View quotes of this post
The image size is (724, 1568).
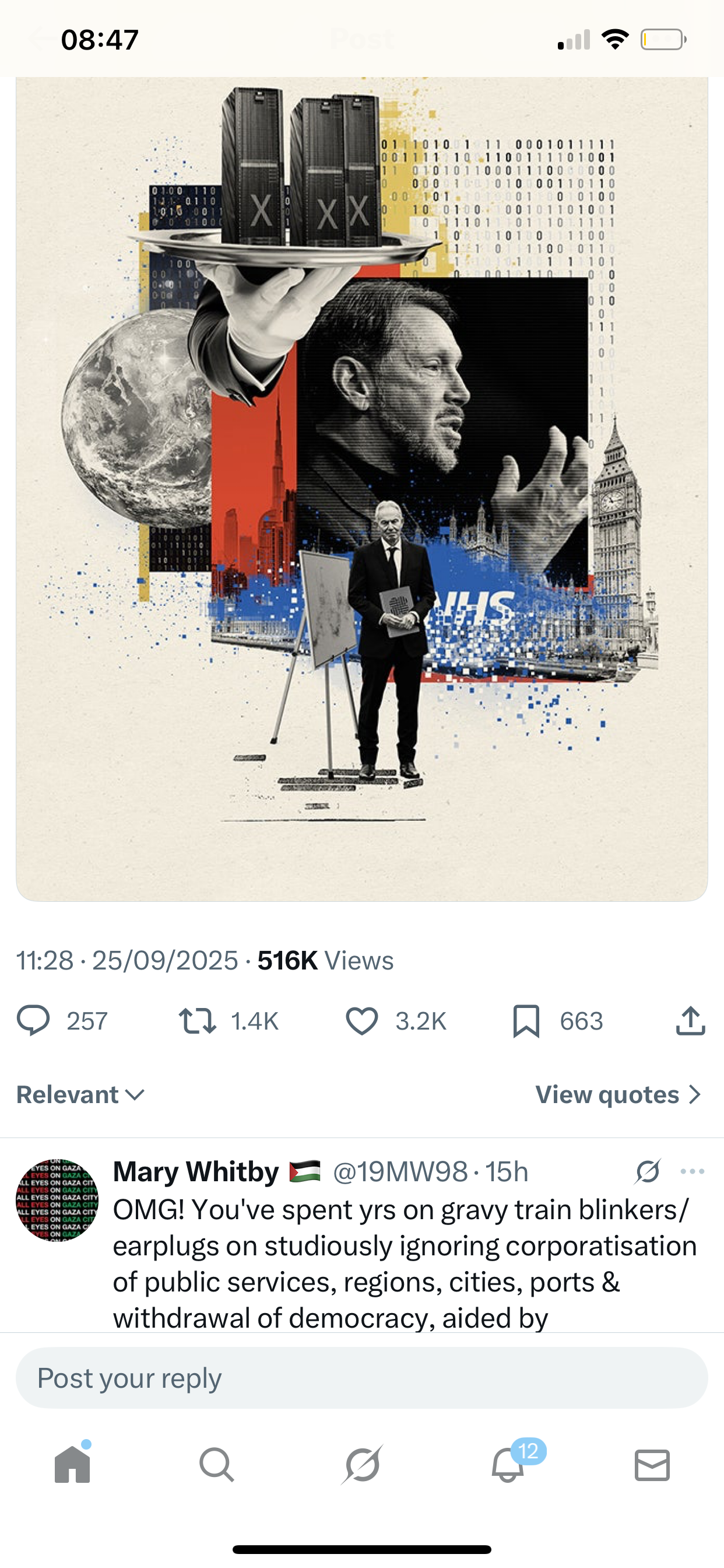pos(618,1095)
